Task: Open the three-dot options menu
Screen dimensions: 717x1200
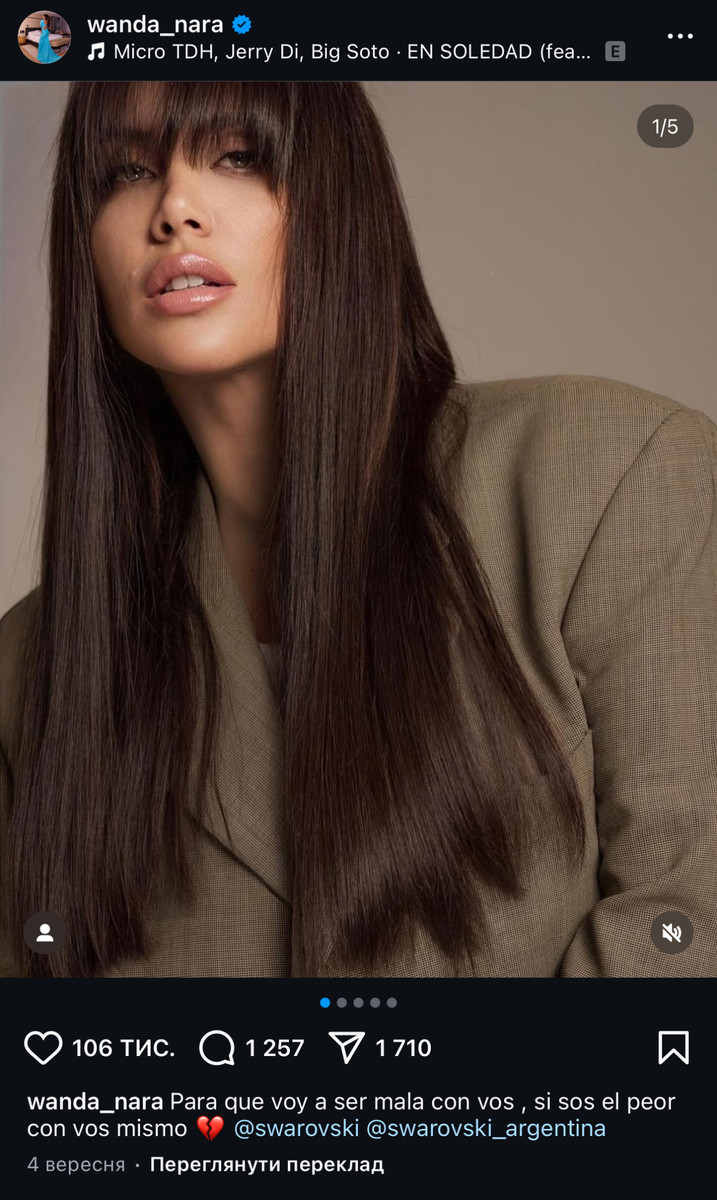Action: click(679, 36)
